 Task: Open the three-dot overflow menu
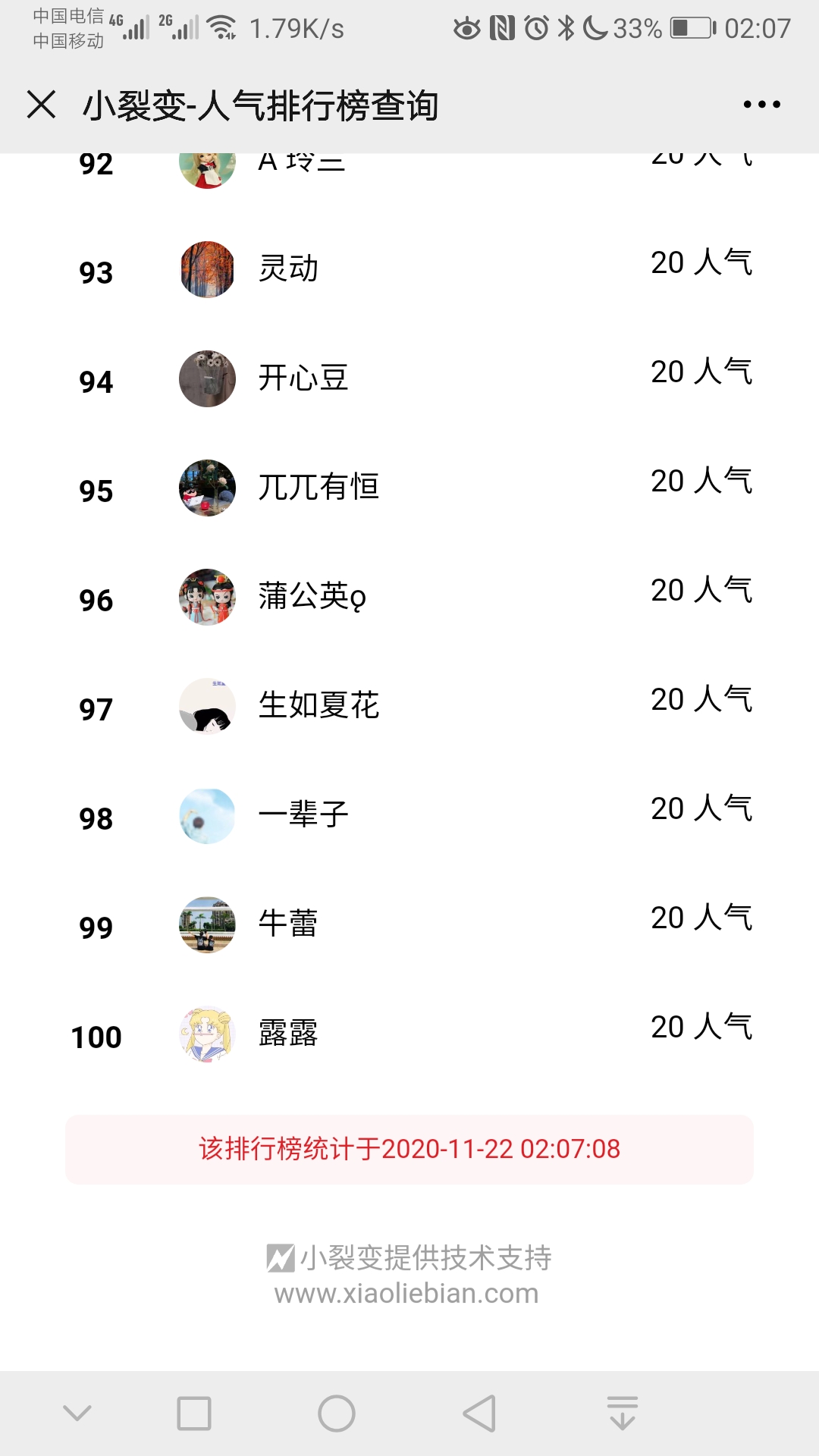(761, 105)
